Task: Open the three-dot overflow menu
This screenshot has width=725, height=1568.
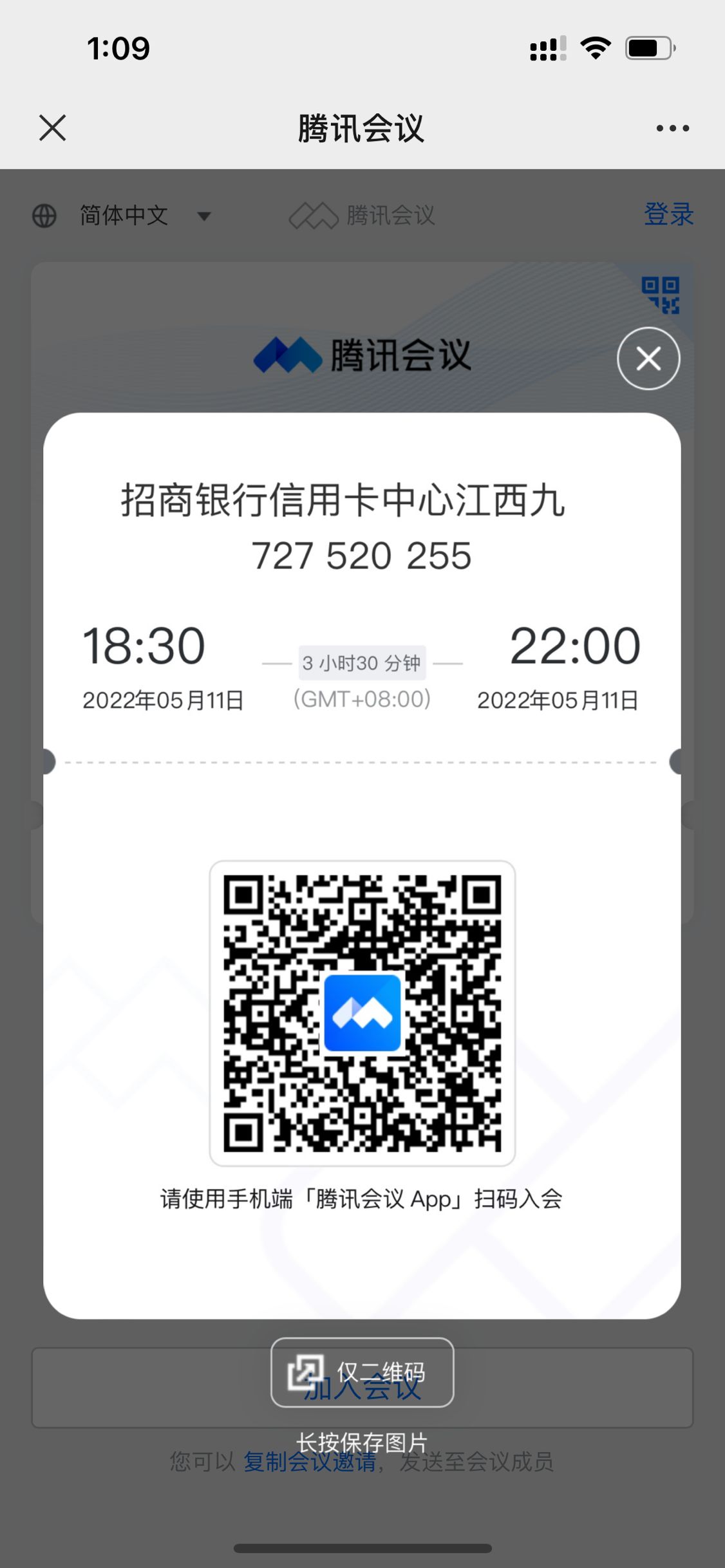Action: pyautogui.click(x=672, y=128)
